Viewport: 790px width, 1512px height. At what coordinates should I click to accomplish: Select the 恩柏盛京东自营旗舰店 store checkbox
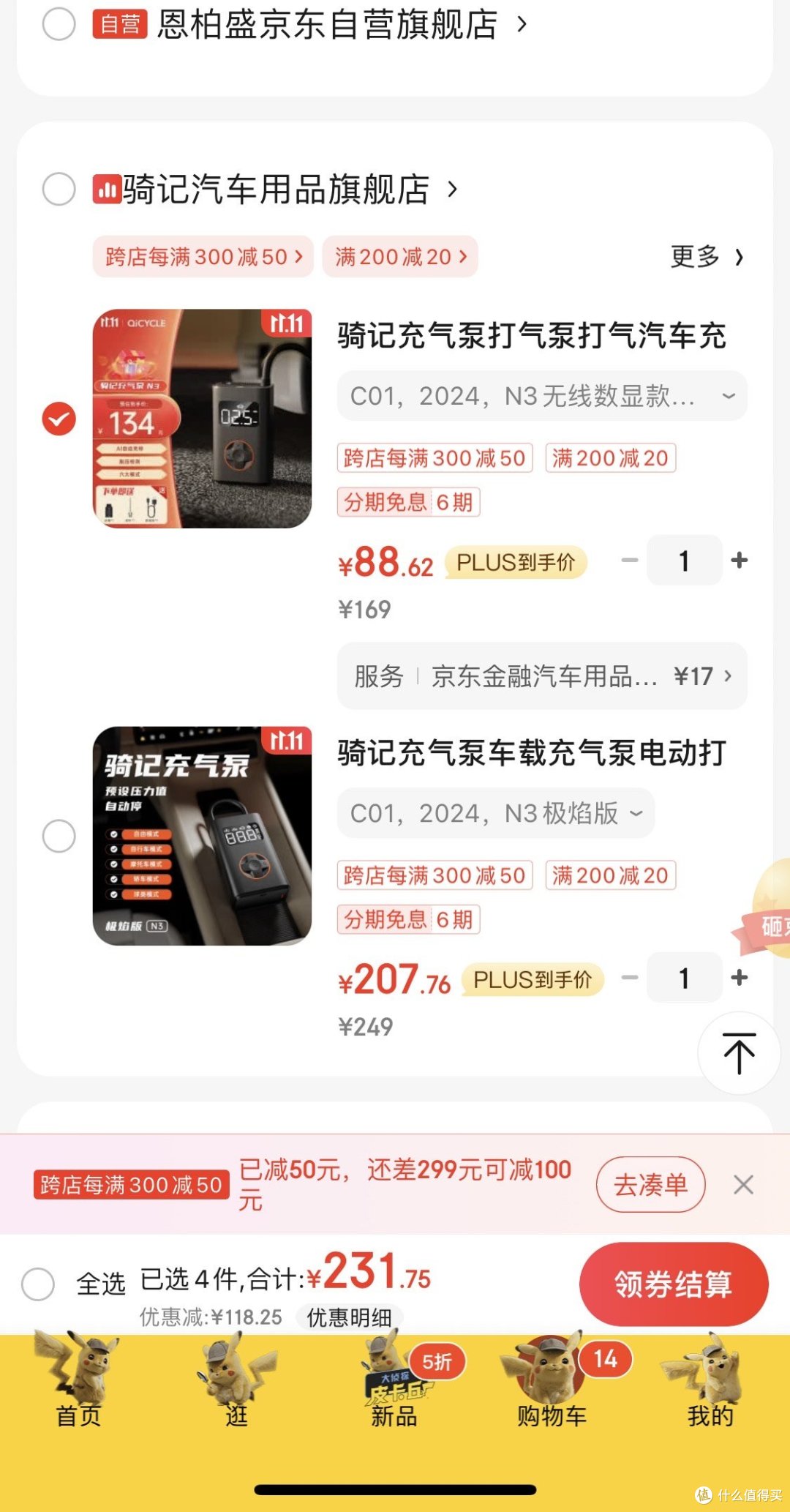[x=59, y=24]
